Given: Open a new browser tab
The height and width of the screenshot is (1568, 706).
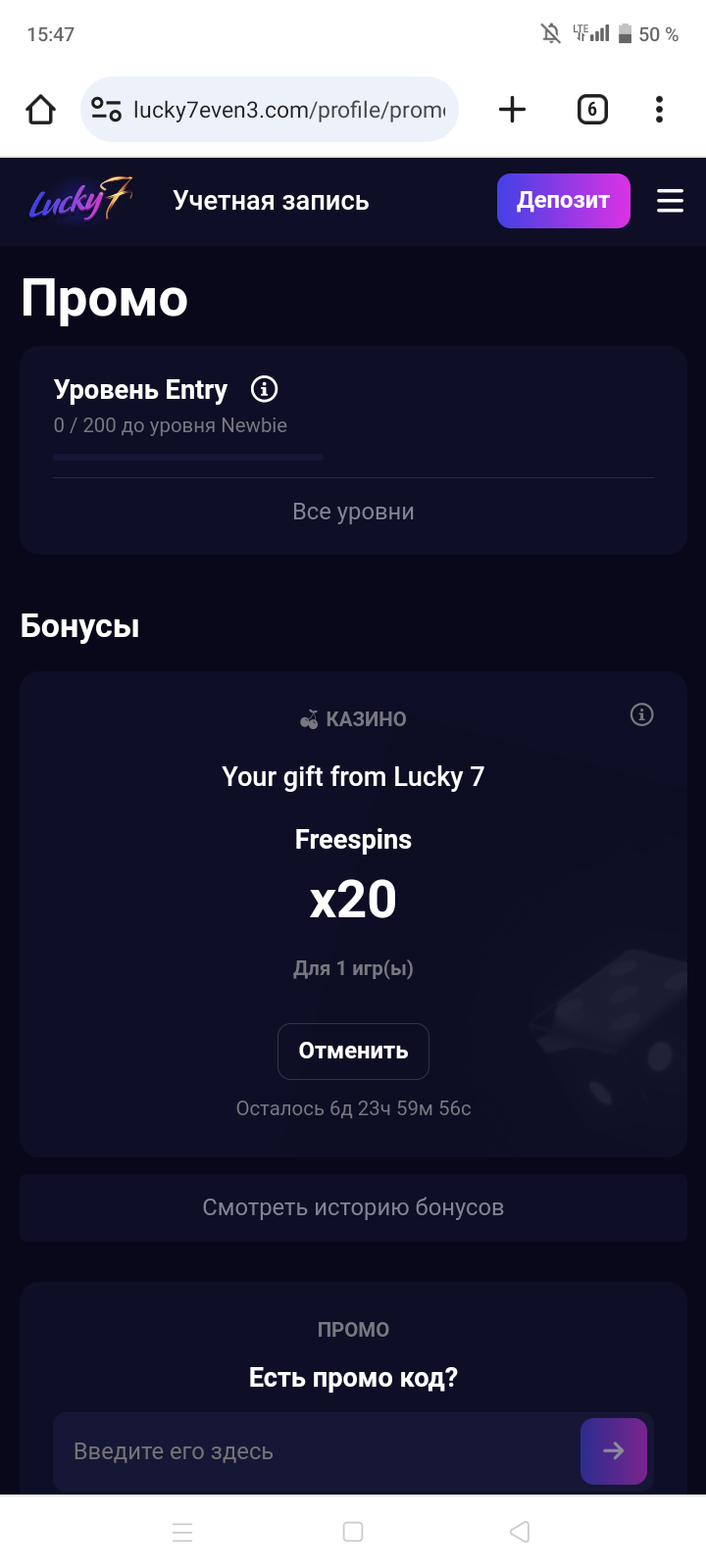Looking at the screenshot, I should 512,110.
